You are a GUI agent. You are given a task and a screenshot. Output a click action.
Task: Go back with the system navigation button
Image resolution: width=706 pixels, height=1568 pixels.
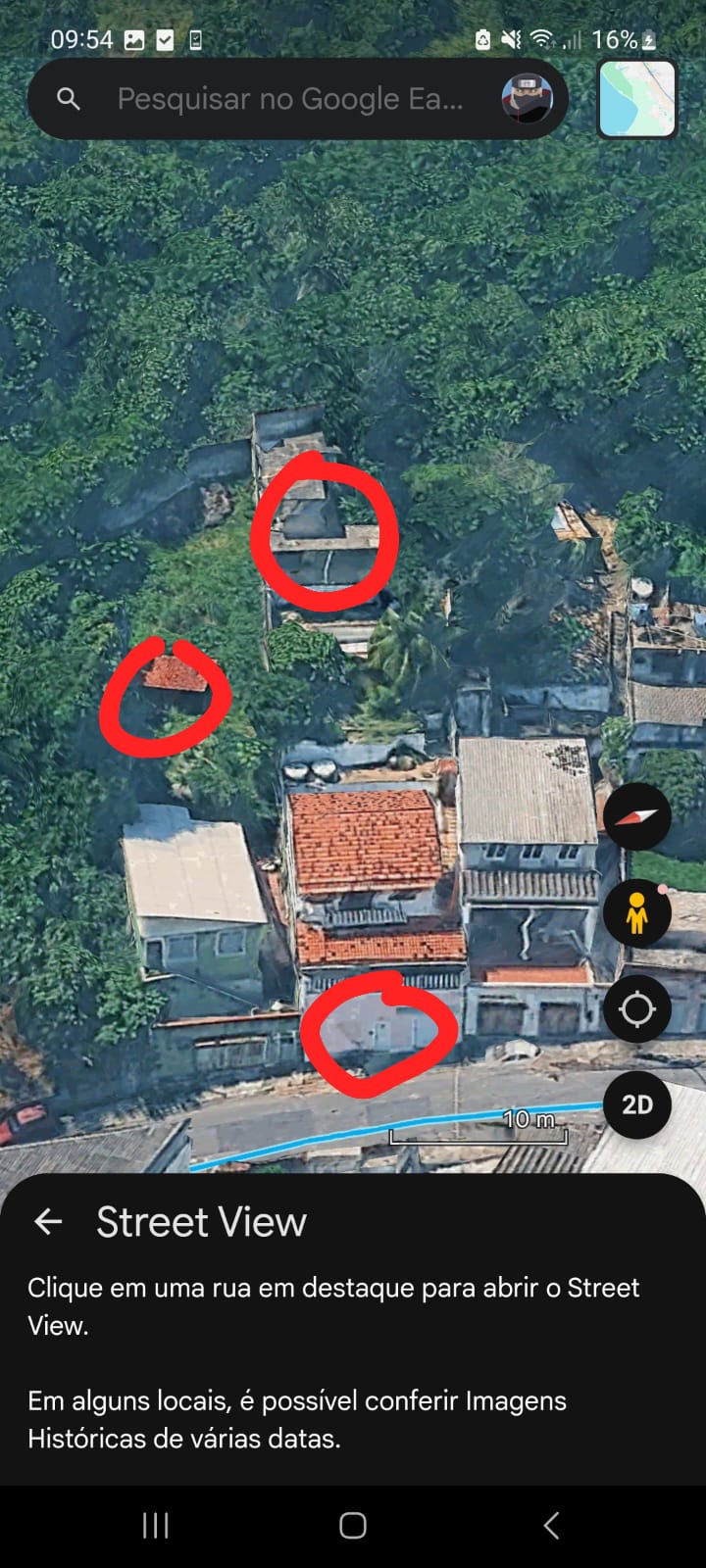click(551, 1525)
